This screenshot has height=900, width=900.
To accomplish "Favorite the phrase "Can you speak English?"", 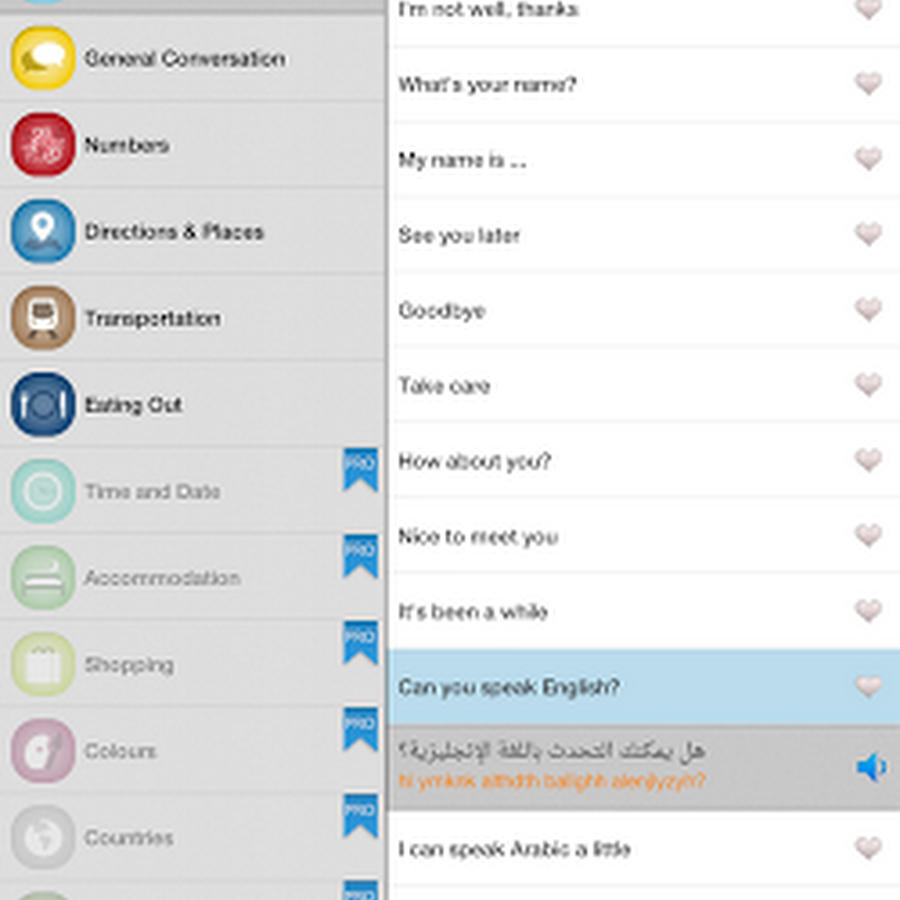I will [x=868, y=687].
